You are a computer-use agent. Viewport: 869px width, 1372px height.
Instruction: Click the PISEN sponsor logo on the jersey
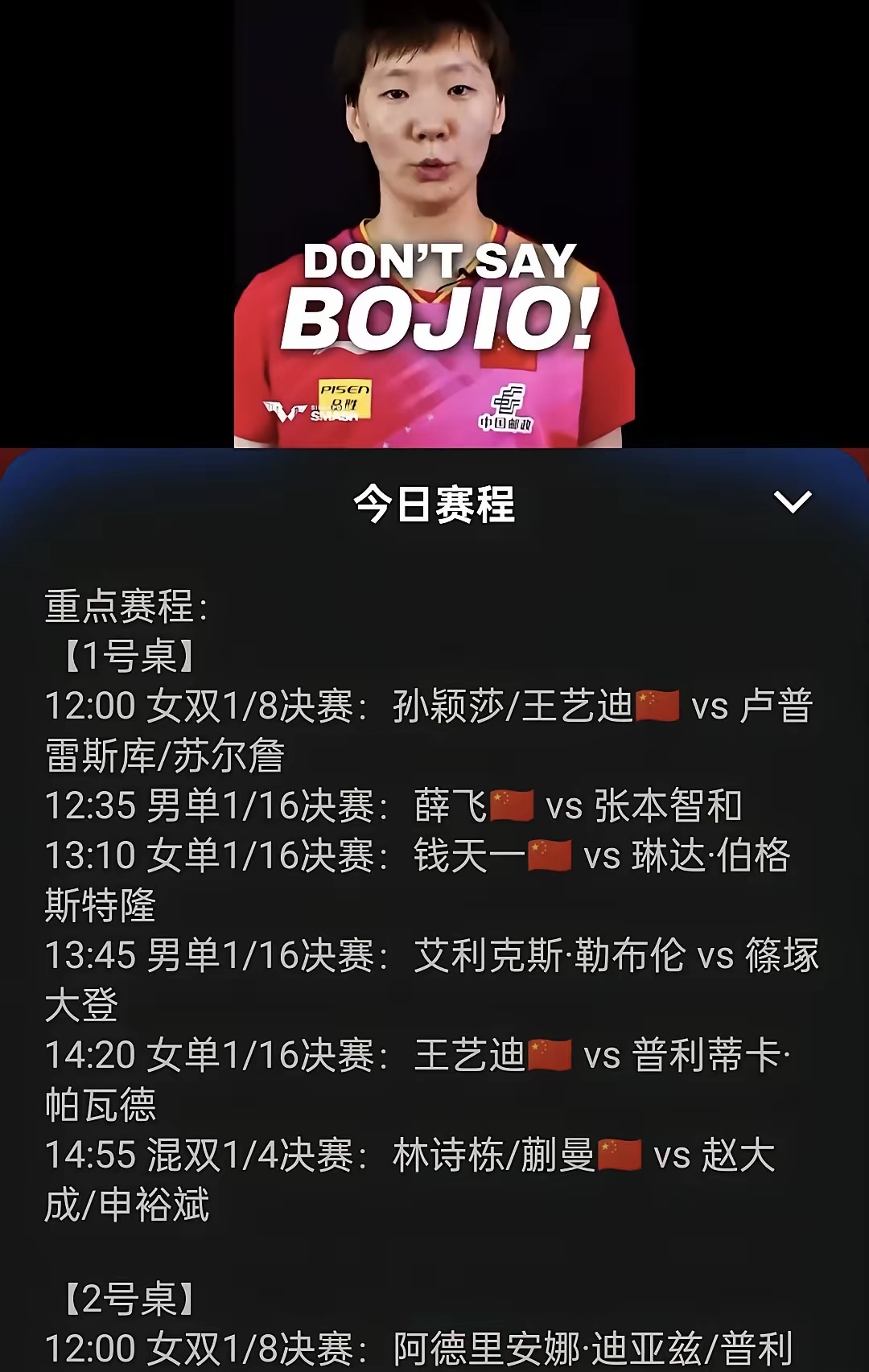(x=346, y=396)
